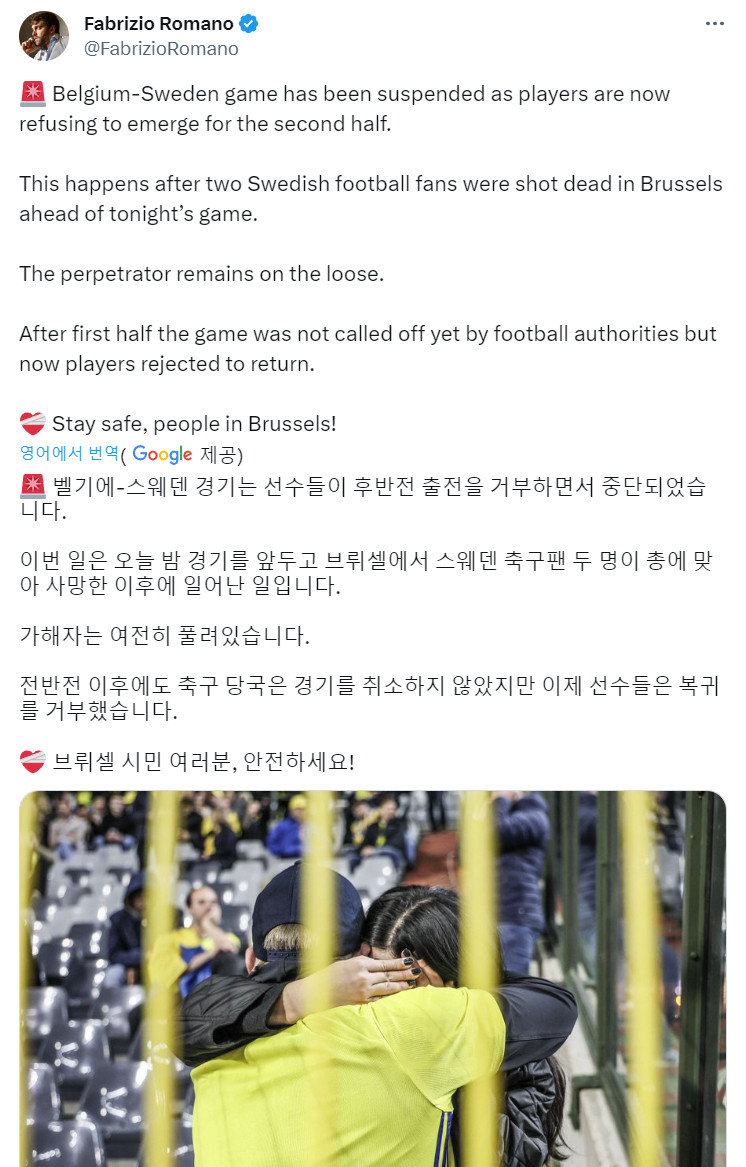
Task: Open Fabrizio Romano's profile picture
Action: click(44, 36)
